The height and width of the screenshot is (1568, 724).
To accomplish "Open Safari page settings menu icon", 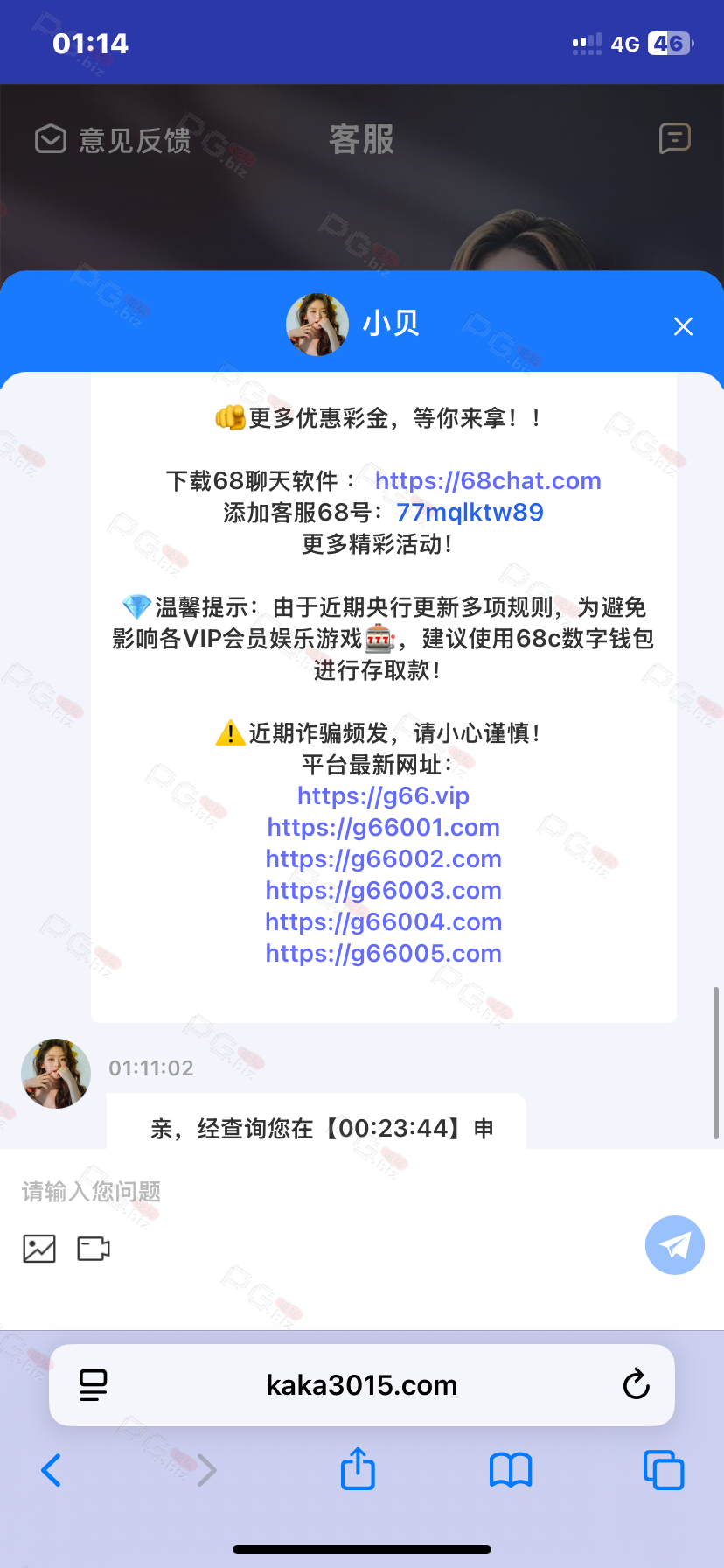I will coord(93,1385).
